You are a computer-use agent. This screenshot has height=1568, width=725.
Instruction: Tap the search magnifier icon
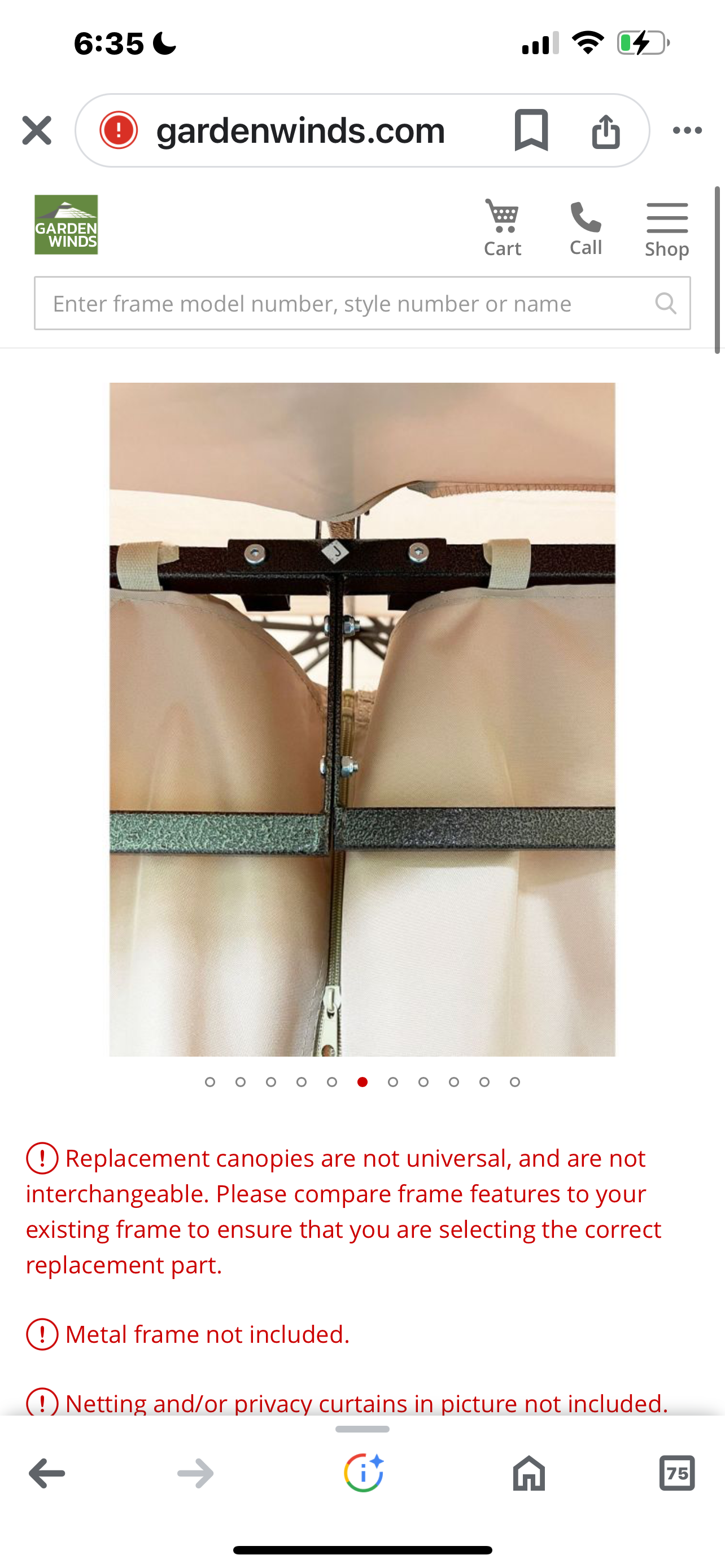(x=665, y=303)
